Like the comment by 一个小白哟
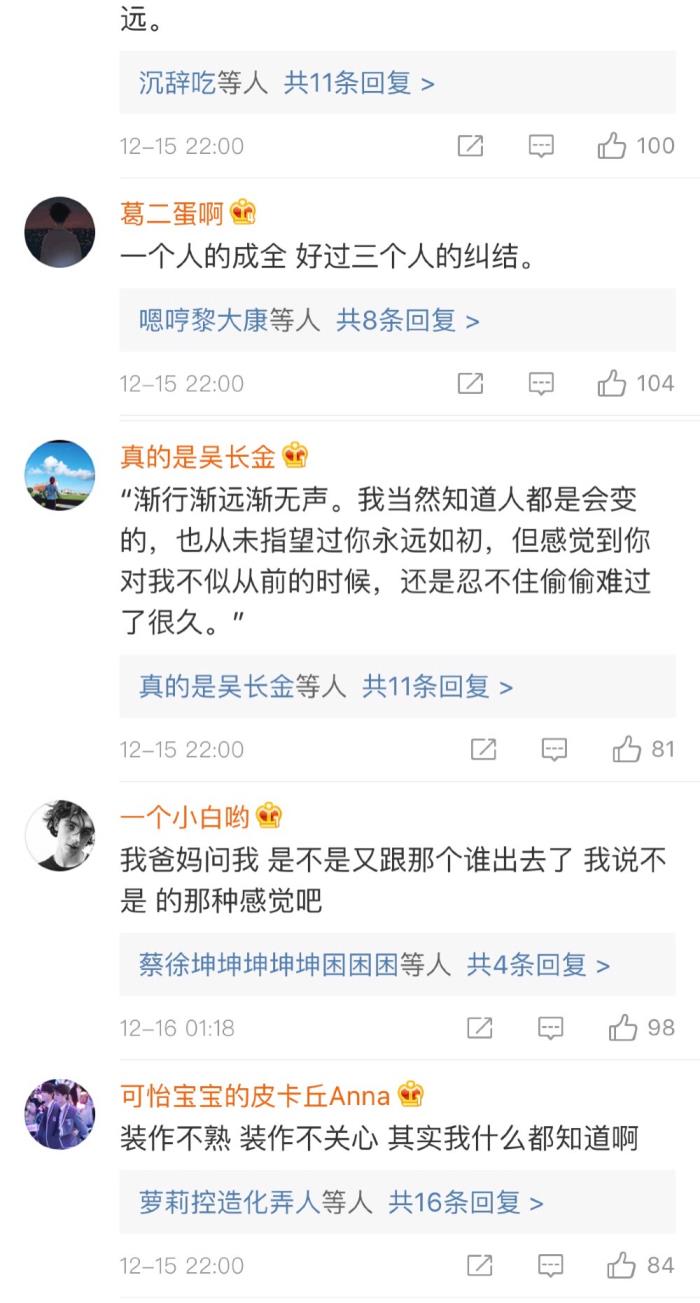Screen dimensions: 700x1303 click(623, 1027)
